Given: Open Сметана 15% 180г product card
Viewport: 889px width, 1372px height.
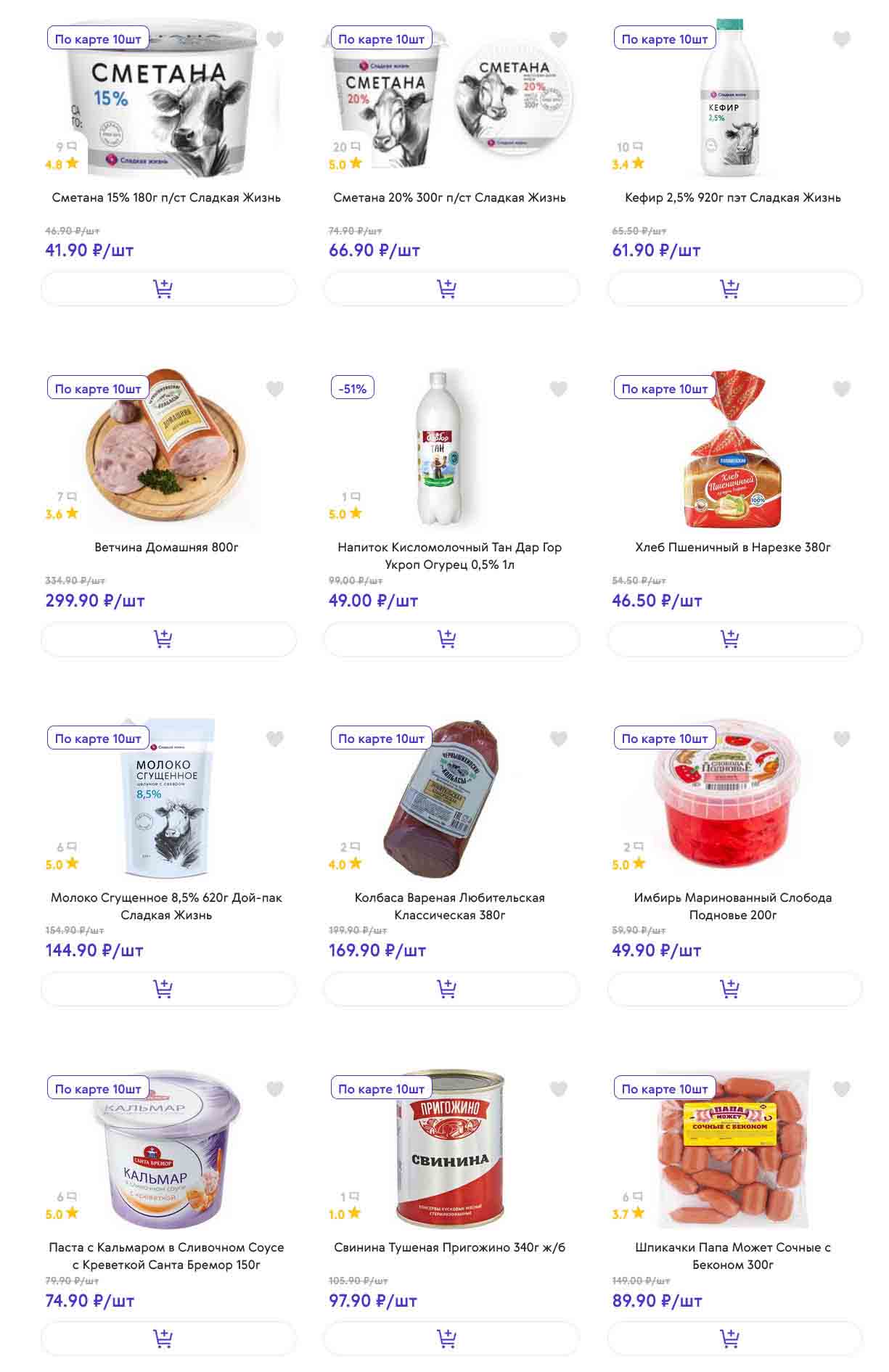Looking at the screenshot, I should tap(166, 197).
